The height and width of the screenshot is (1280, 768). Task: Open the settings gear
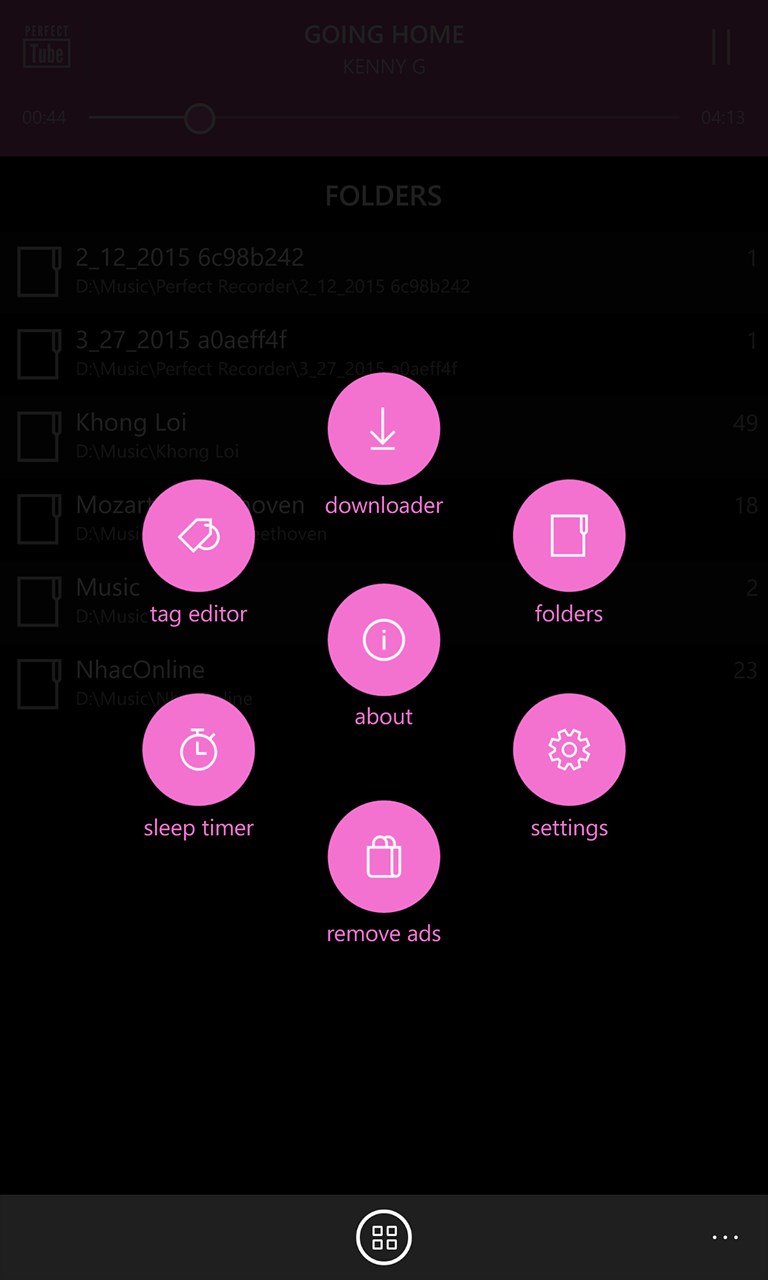[x=568, y=748]
